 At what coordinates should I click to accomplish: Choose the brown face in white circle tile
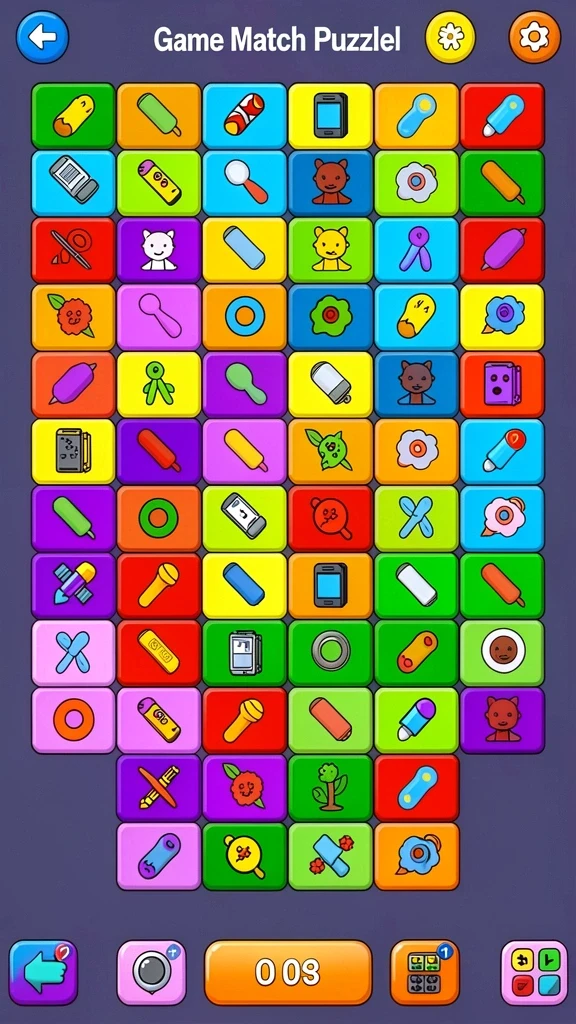[x=502, y=653]
